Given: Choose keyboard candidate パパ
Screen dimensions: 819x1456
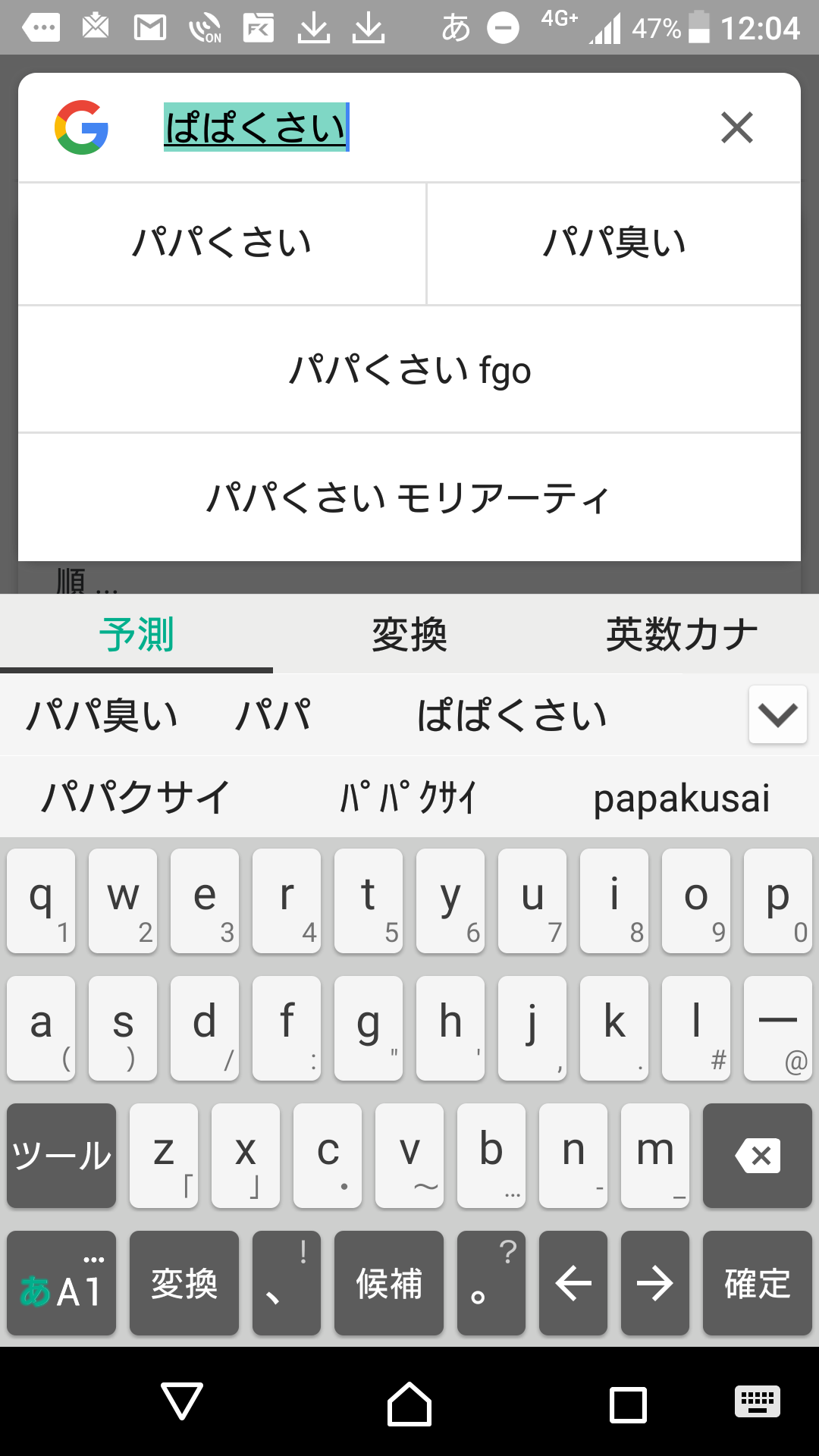Looking at the screenshot, I should point(273,714).
